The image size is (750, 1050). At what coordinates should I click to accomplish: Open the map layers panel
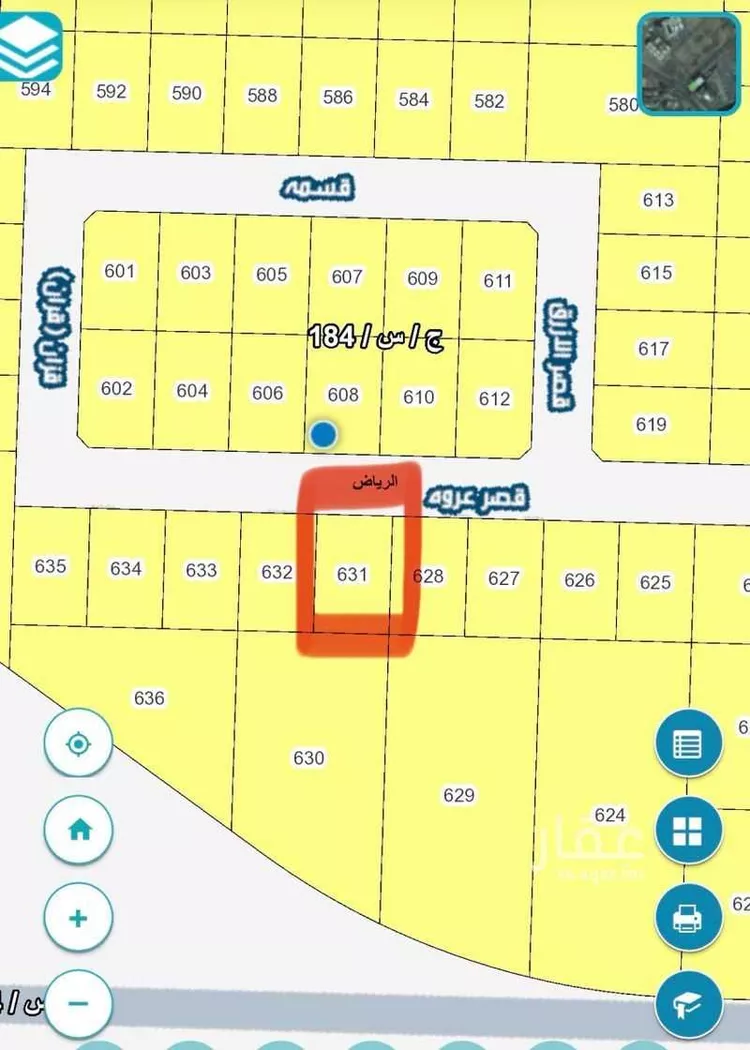point(28,45)
